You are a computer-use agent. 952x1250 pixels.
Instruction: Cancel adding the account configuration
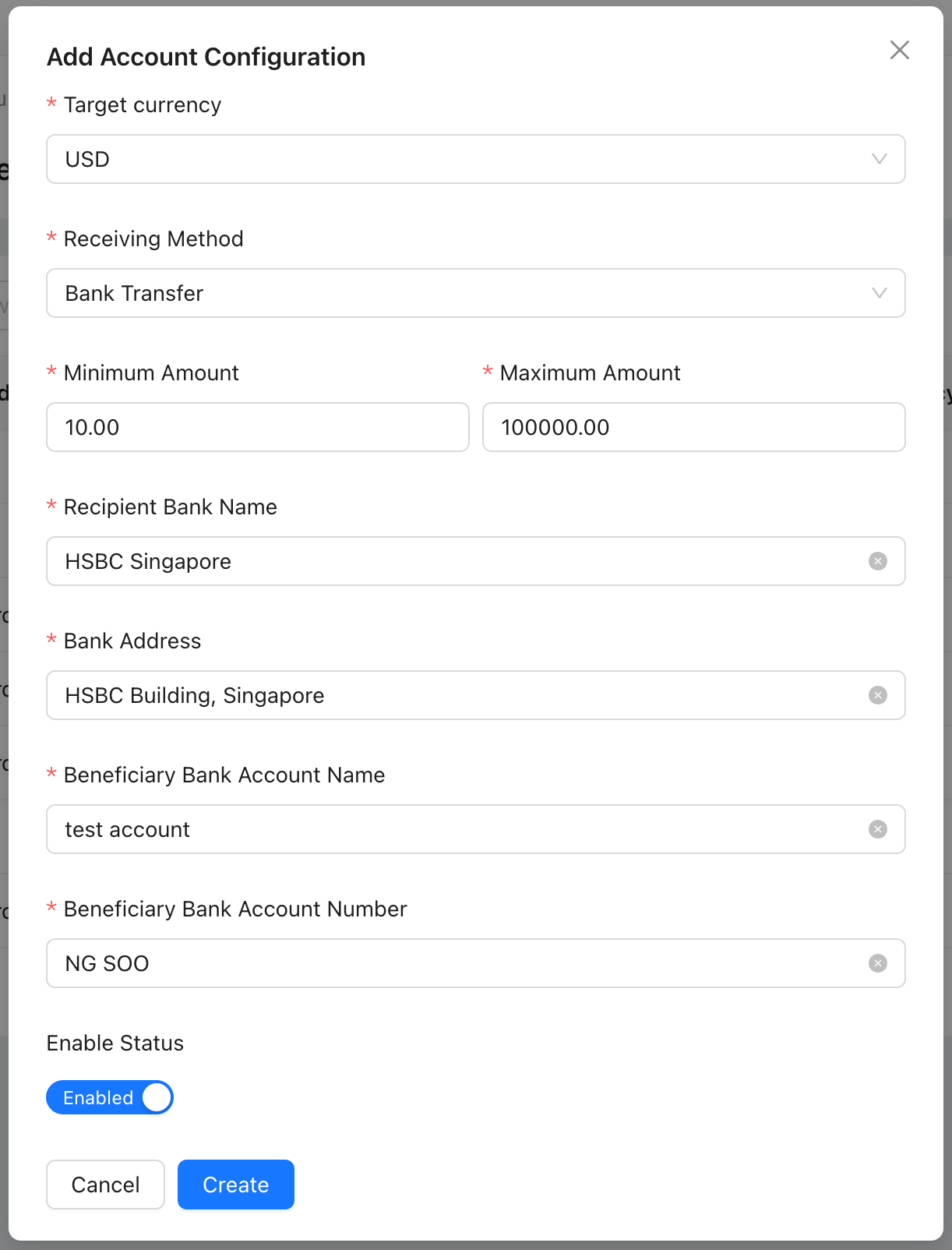click(x=105, y=1185)
